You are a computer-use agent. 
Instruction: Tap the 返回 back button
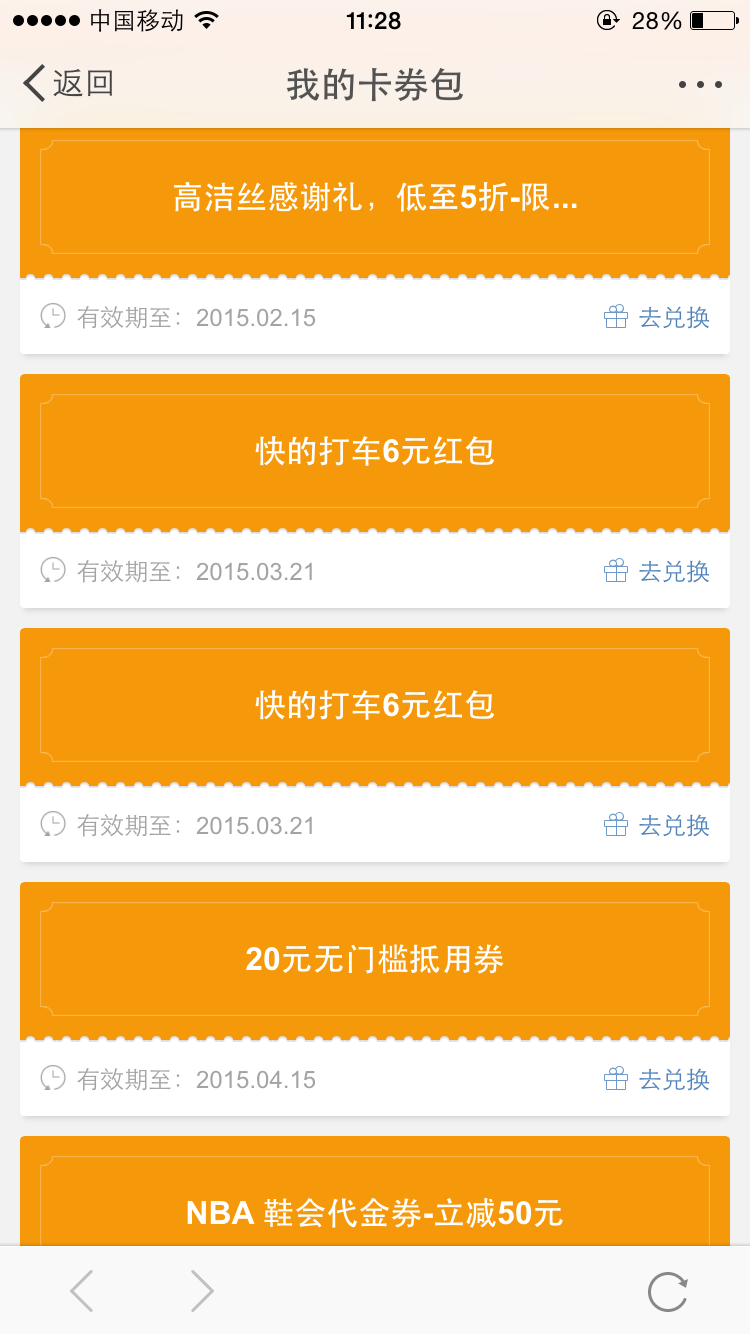[x=68, y=84]
